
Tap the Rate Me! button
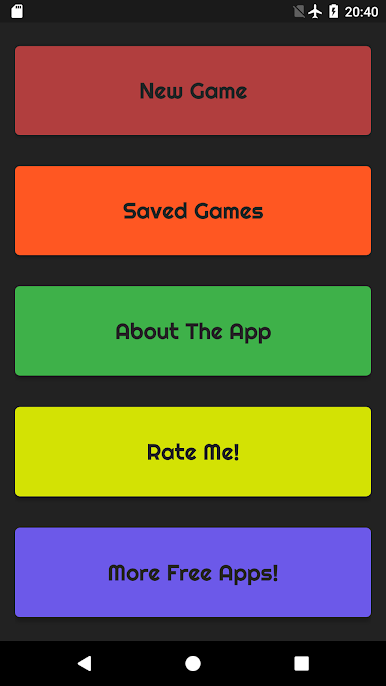tap(193, 452)
